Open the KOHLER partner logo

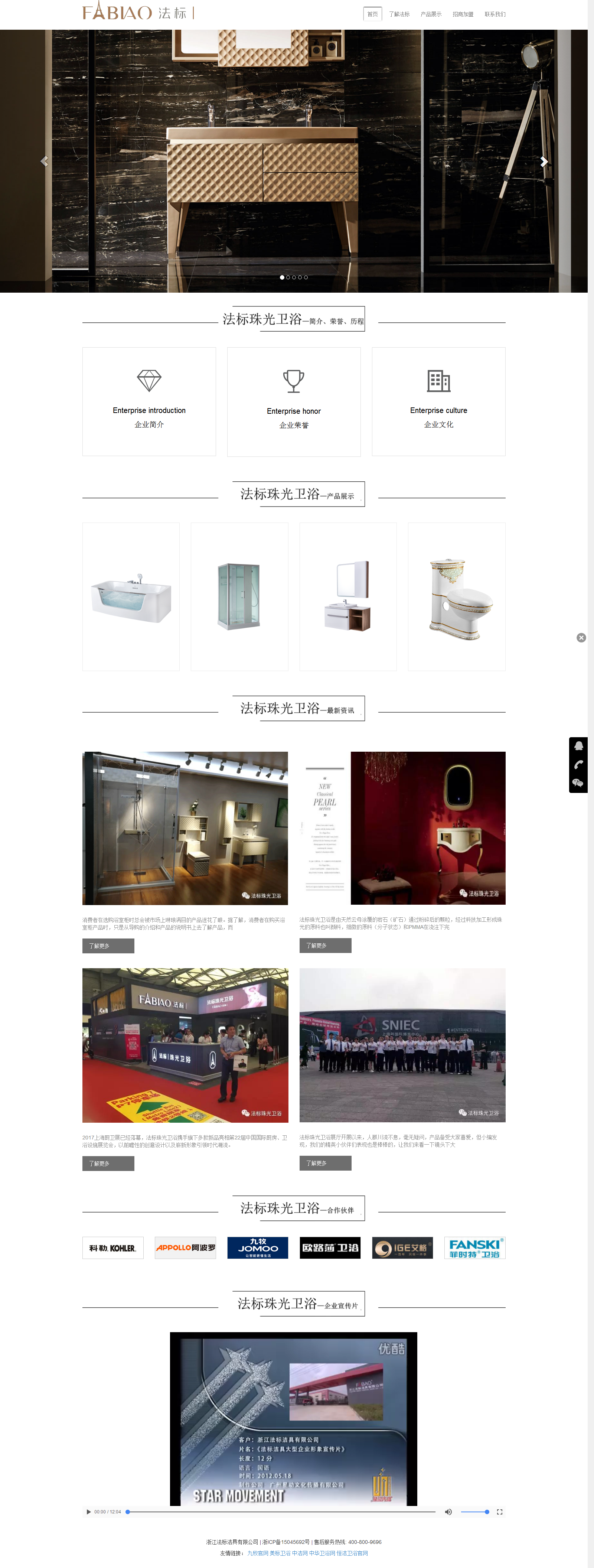tap(112, 1248)
